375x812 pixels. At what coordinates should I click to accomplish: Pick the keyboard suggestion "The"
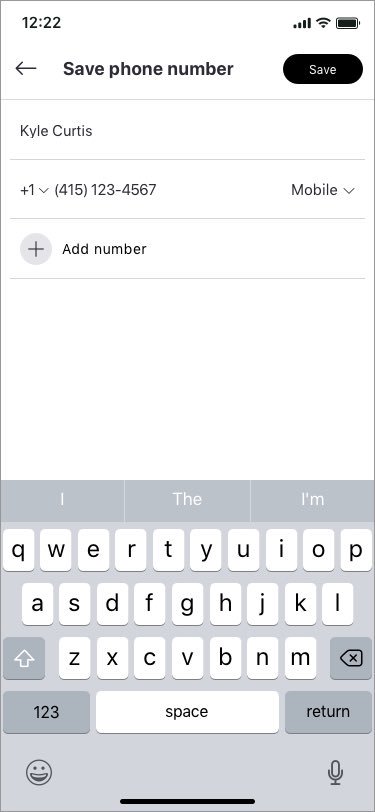pyautogui.click(x=187, y=499)
